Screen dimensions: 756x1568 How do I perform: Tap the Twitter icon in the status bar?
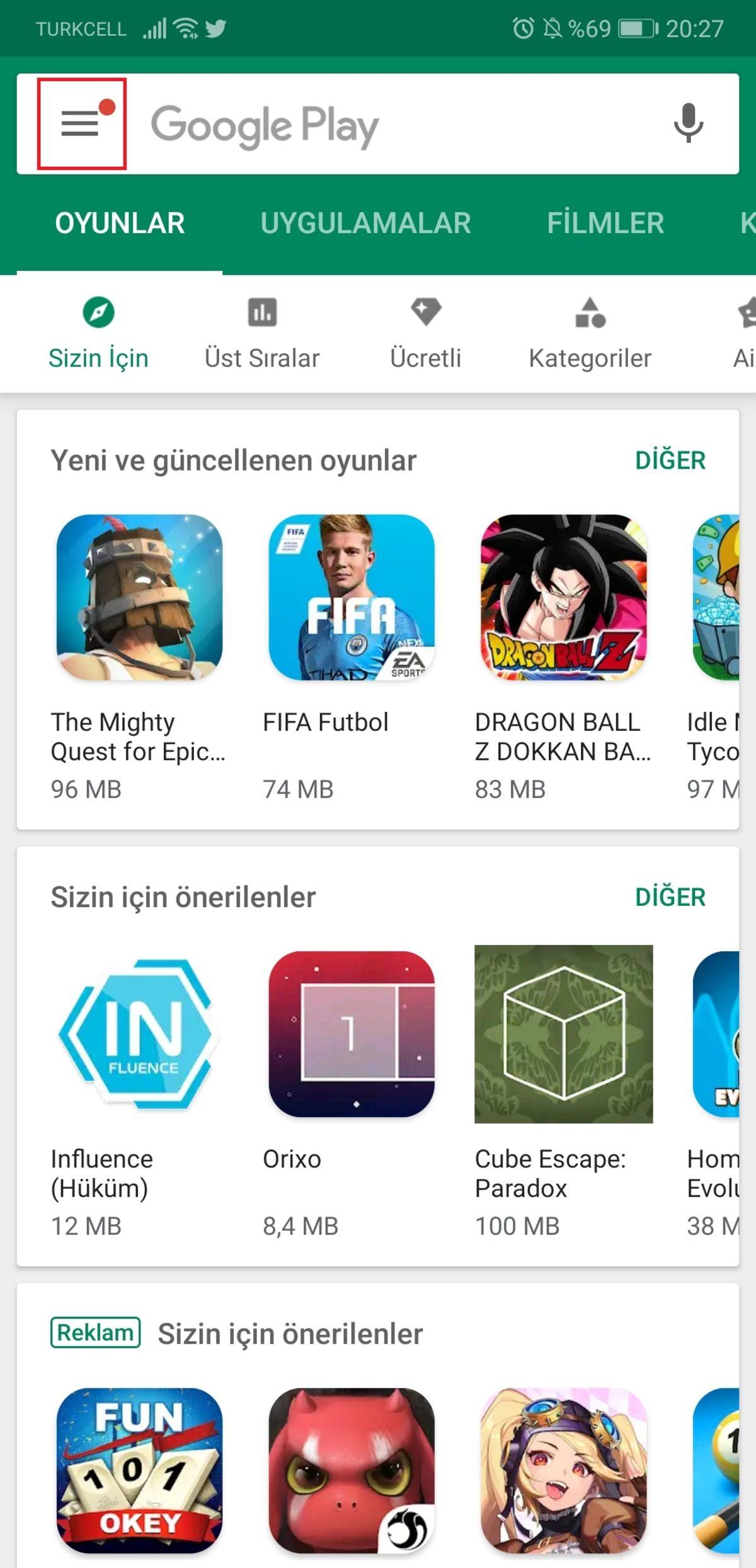214,28
